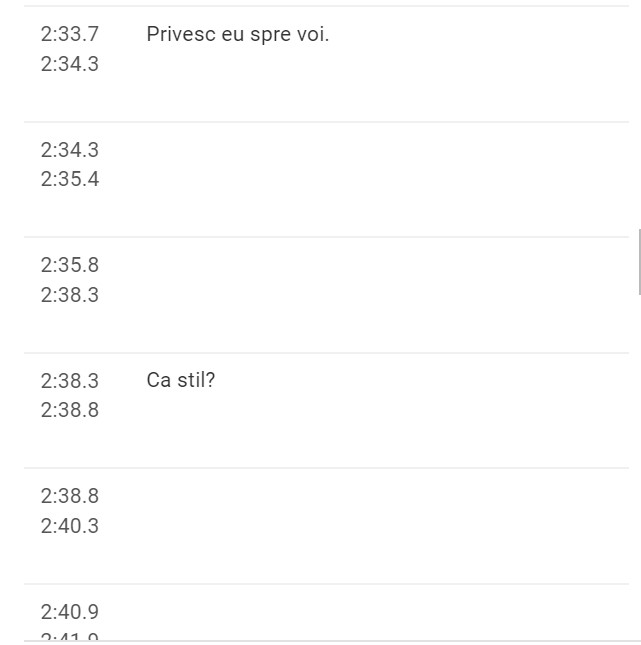Image resolution: width=641 pixels, height=645 pixels.
Task: Edit the start time 2:35.8
Action: (70, 266)
